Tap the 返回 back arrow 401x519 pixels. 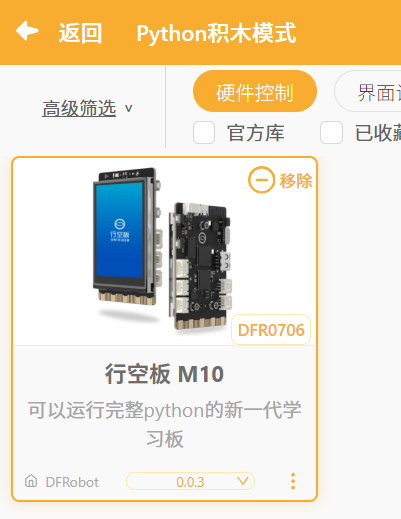tap(27, 31)
